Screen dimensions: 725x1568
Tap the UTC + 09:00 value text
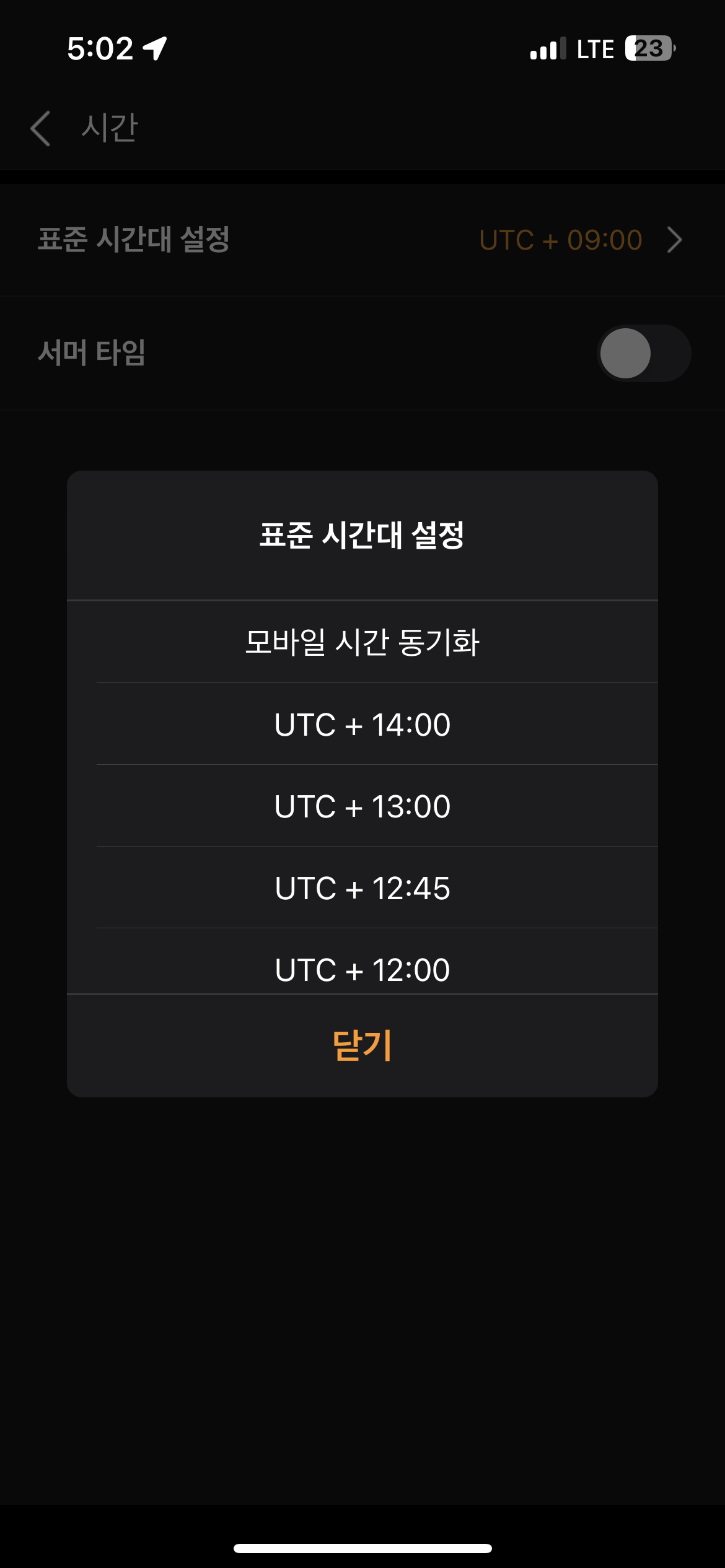pos(561,240)
